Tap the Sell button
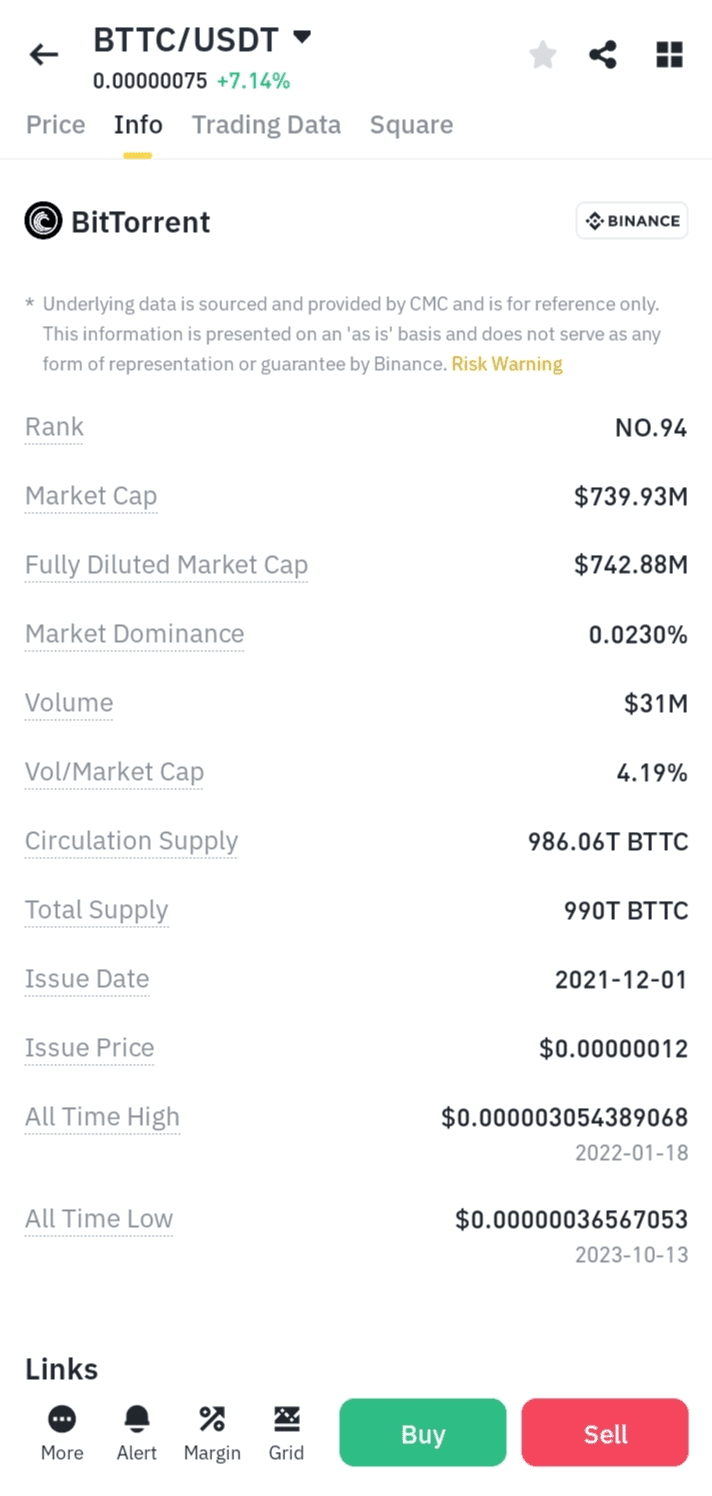Viewport: 712px width, 1496px height. click(x=605, y=1434)
